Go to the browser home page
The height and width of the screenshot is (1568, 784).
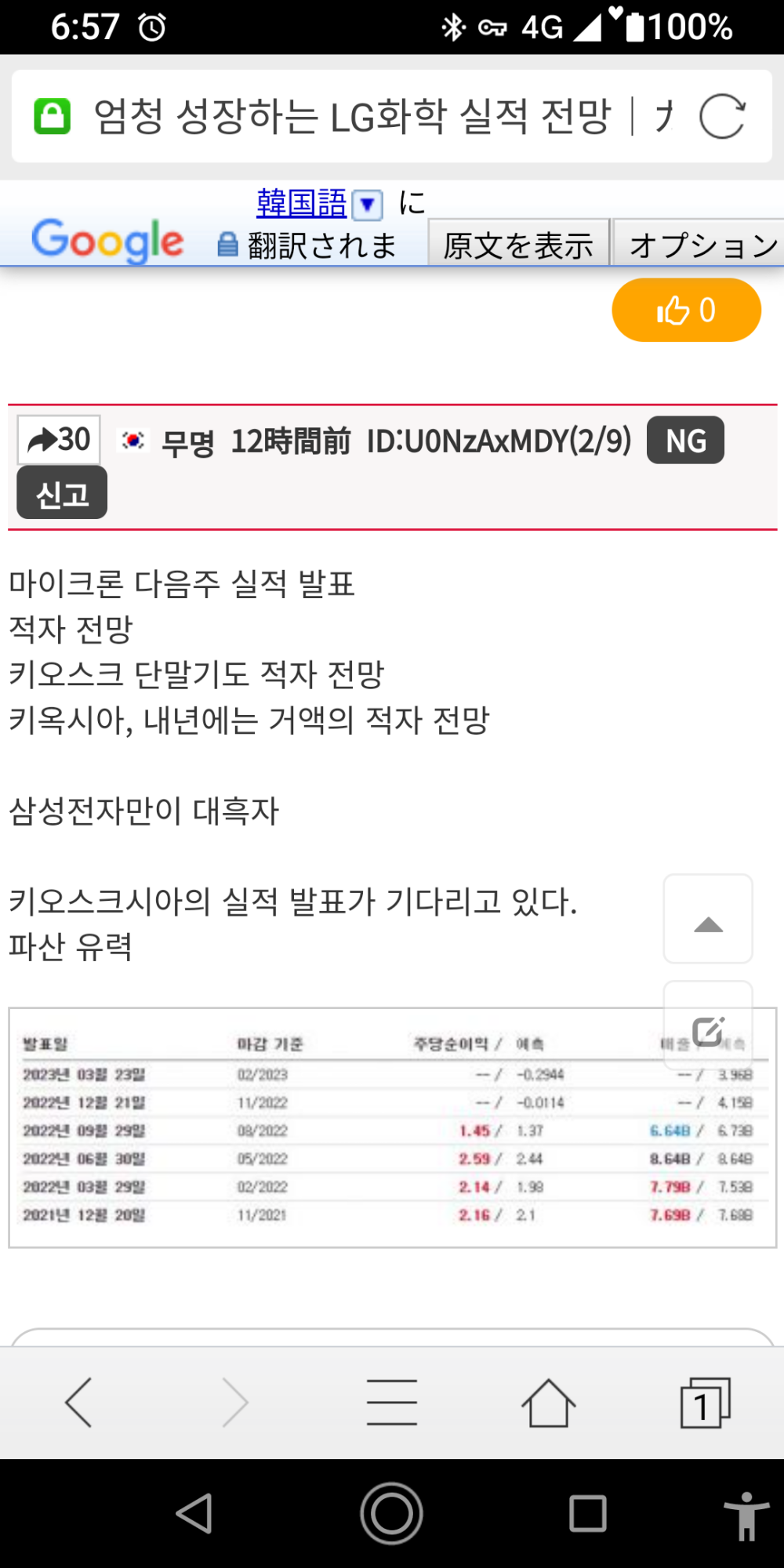click(x=548, y=1403)
